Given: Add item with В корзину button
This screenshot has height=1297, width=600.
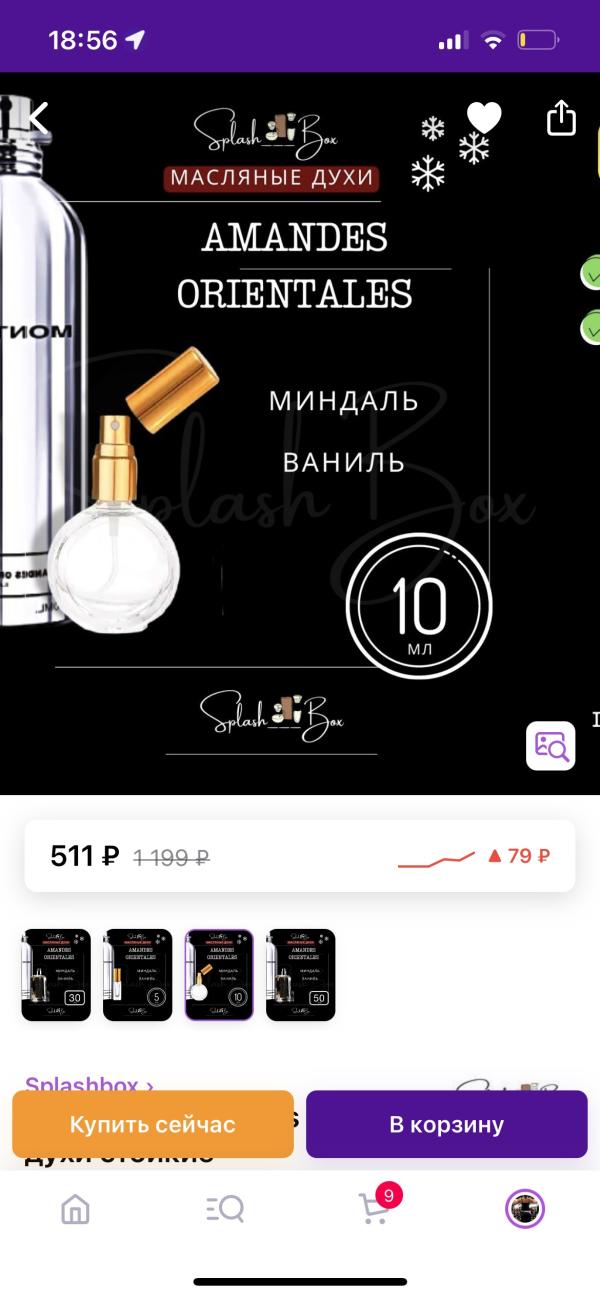Looking at the screenshot, I should coord(446,1124).
